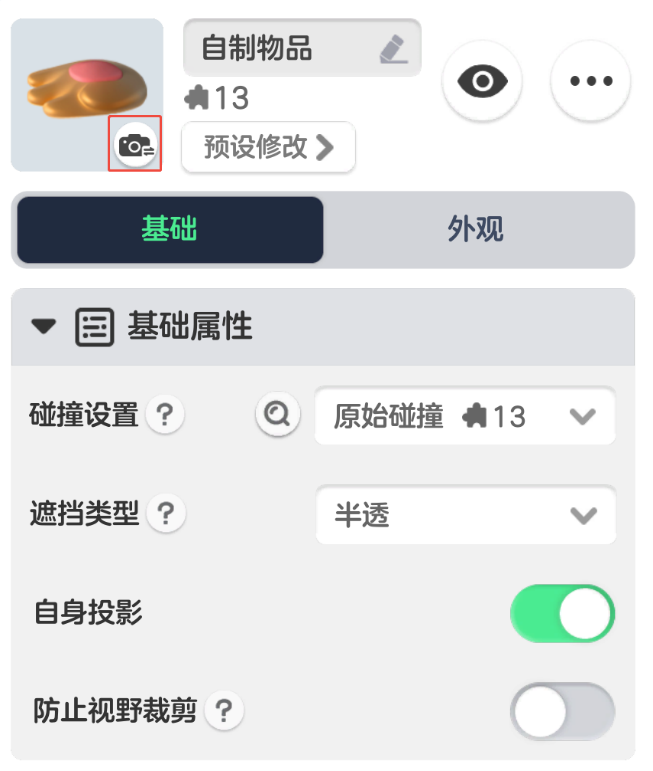Tap the magnifier icon beside 原始碰撞
Image resolution: width=653 pixels, height=771 pixels.
[x=278, y=414]
